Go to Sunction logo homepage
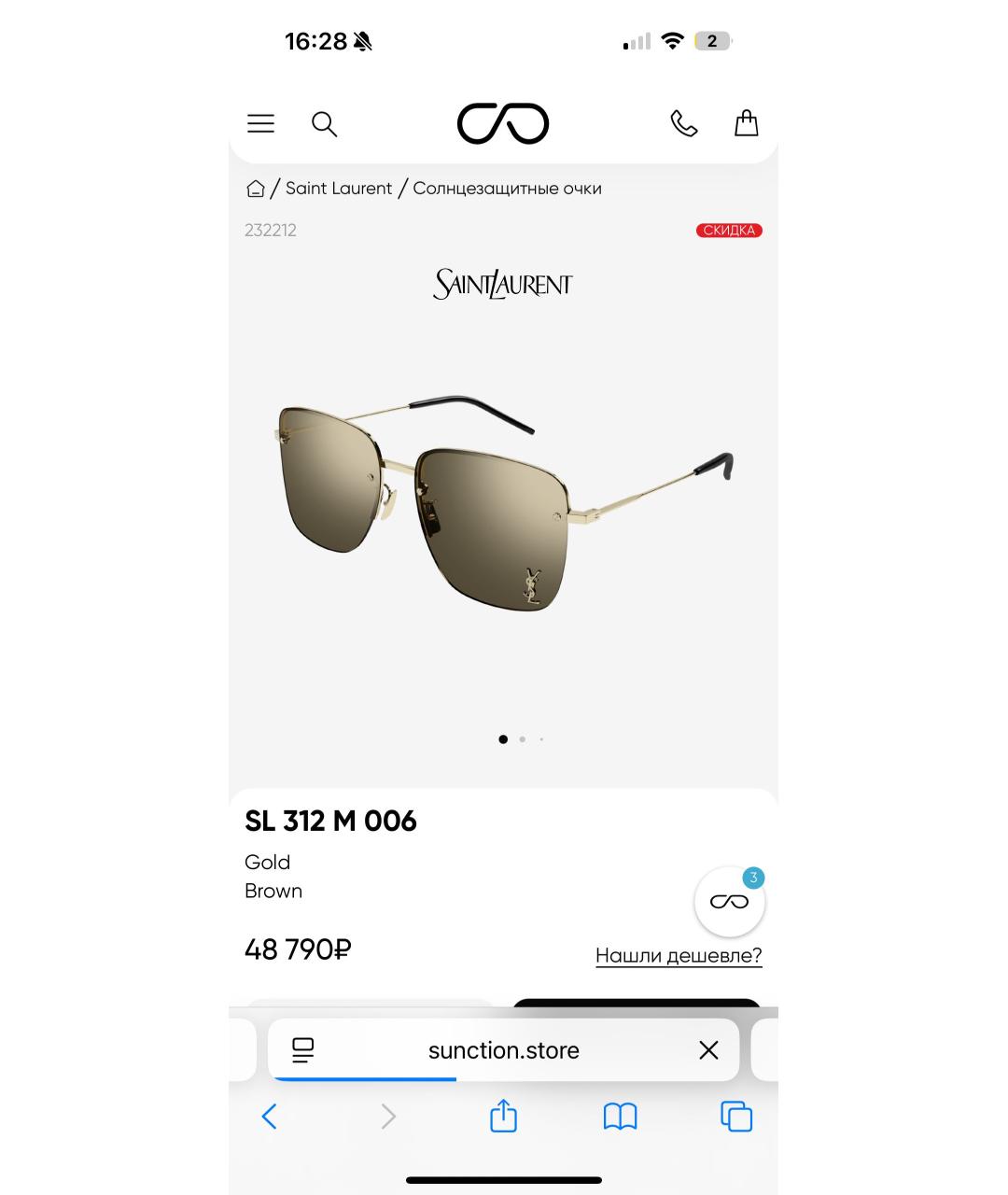1008x1195 pixels. tap(503, 123)
